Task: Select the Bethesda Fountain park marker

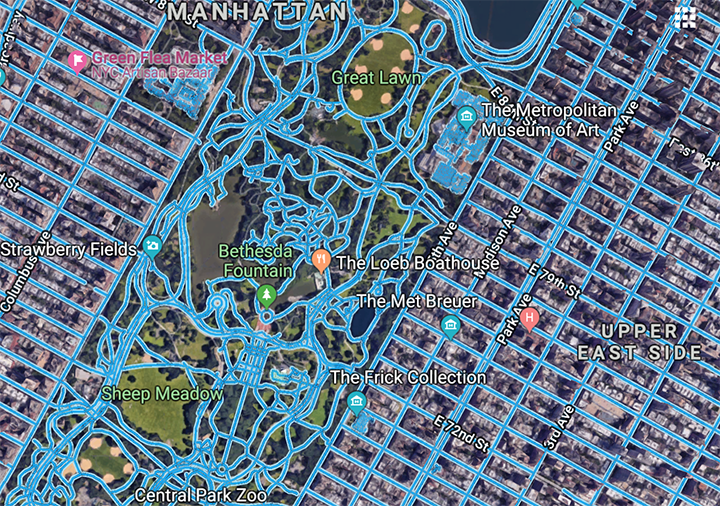Action: tap(266, 295)
